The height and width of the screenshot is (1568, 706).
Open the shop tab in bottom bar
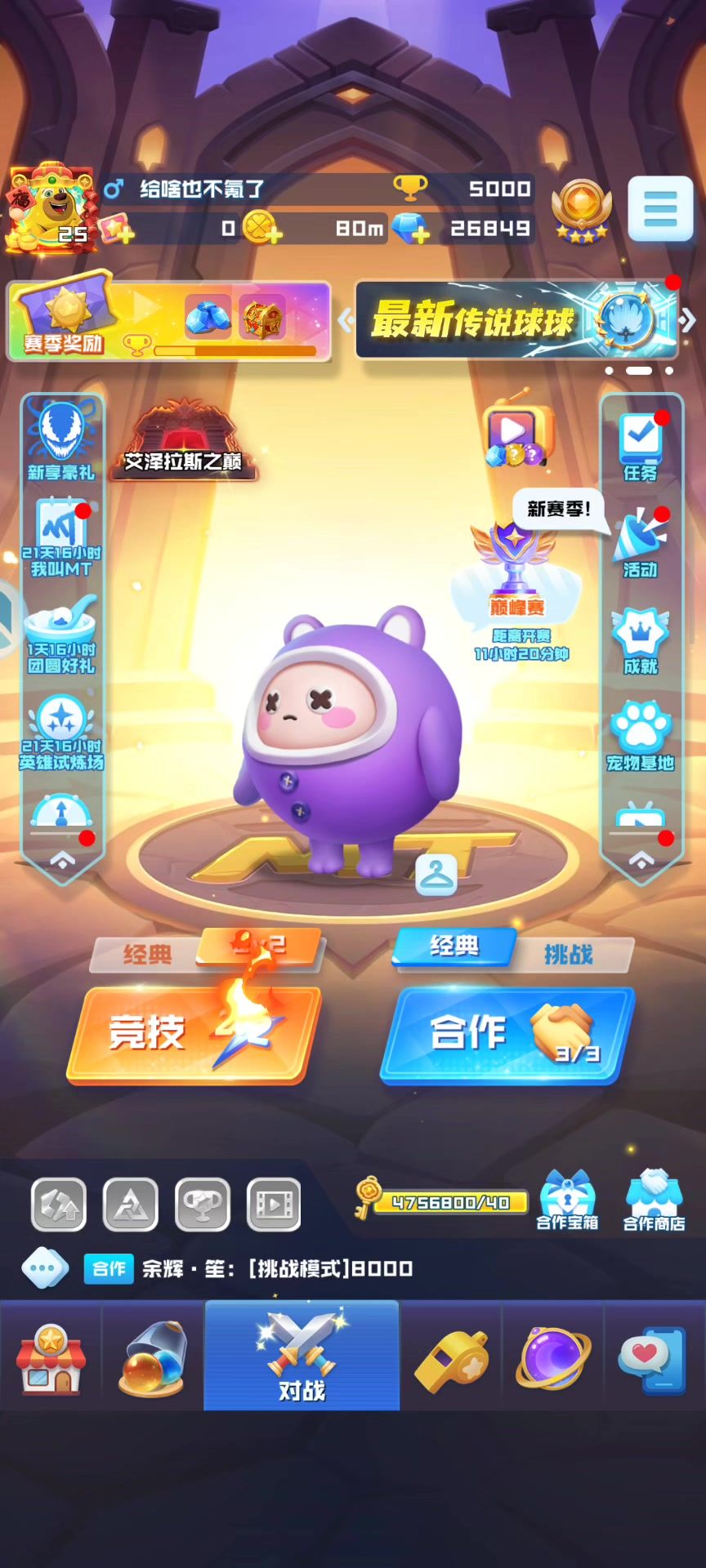coord(51,1357)
